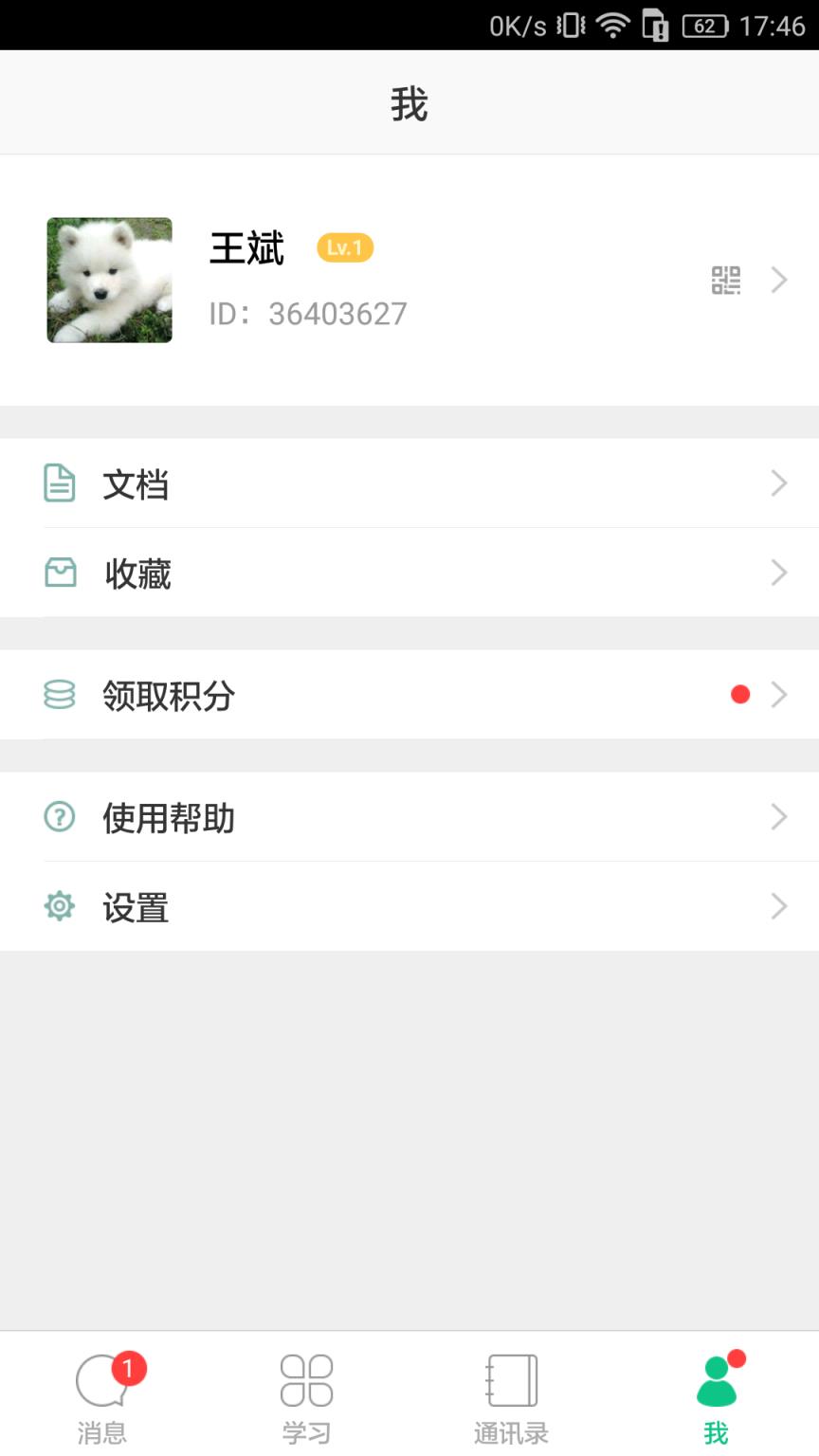Open 文档 using its right chevron
Image resolution: width=819 pixels, height=1456 pixels.
coord(779,484)
